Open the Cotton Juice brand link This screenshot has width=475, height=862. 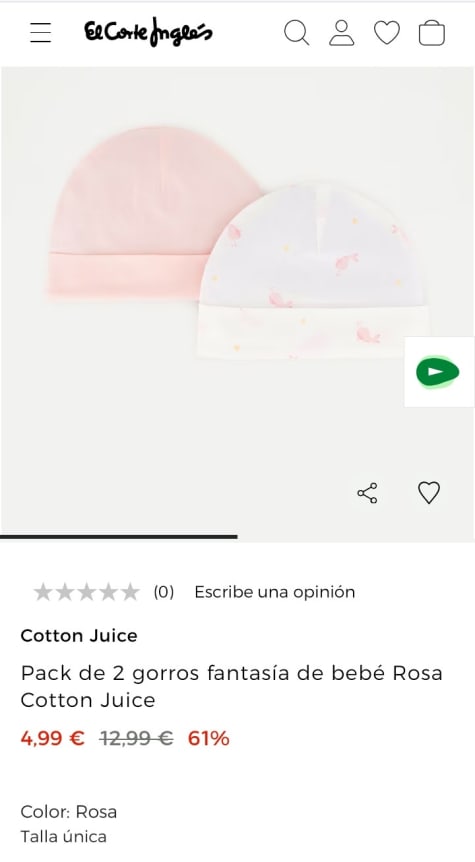pyautogui.click(x=79, y=636)
